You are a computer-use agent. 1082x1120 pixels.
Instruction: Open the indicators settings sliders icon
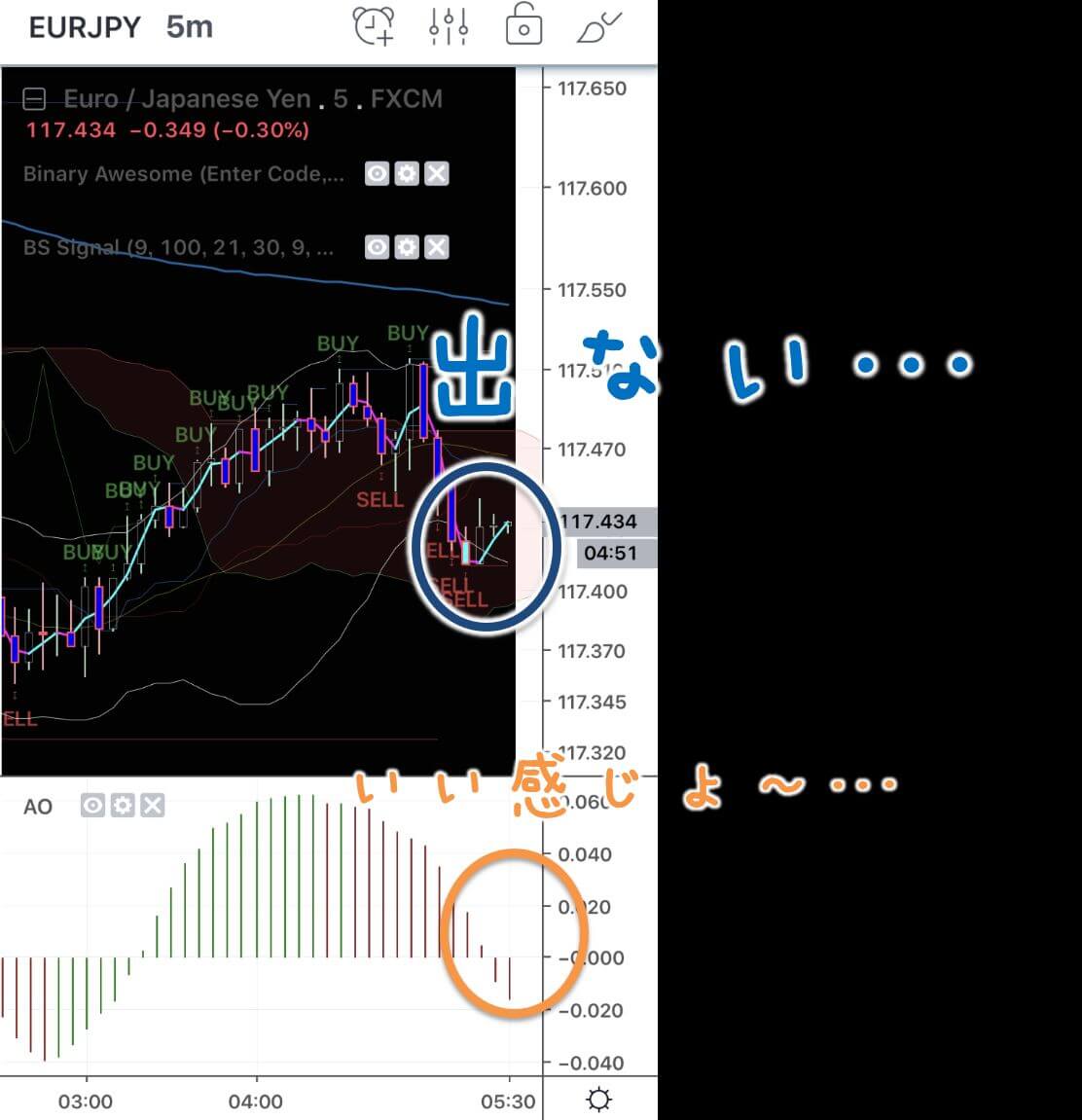(449, 27)
